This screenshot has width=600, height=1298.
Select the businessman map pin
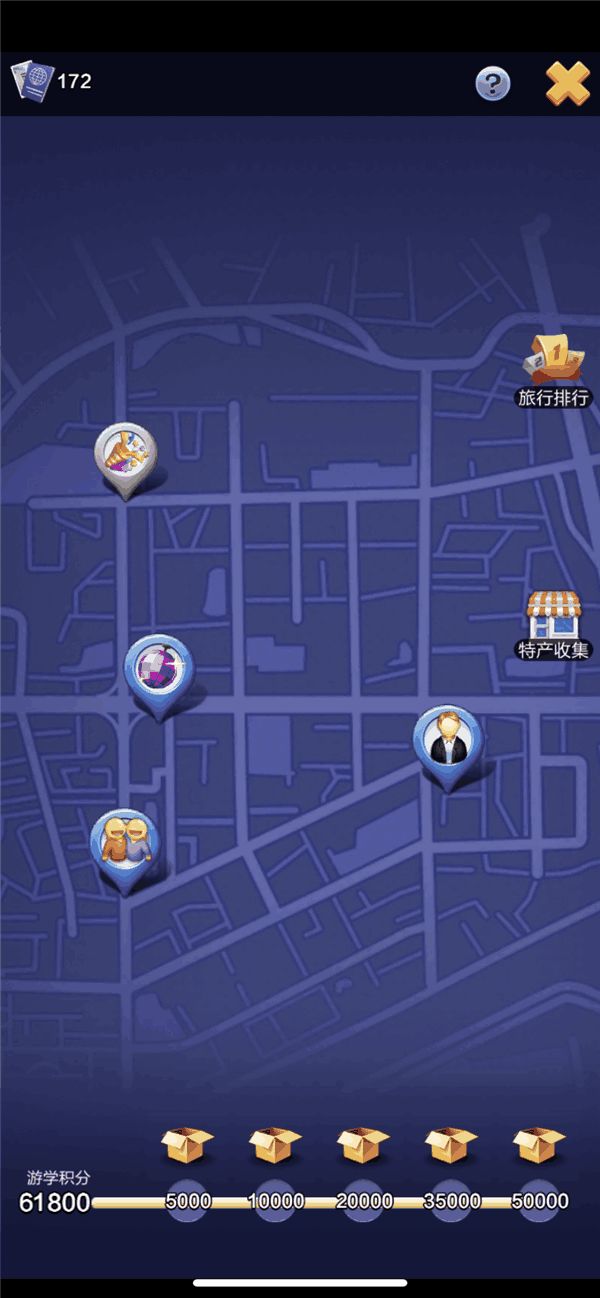click(447, 742)
